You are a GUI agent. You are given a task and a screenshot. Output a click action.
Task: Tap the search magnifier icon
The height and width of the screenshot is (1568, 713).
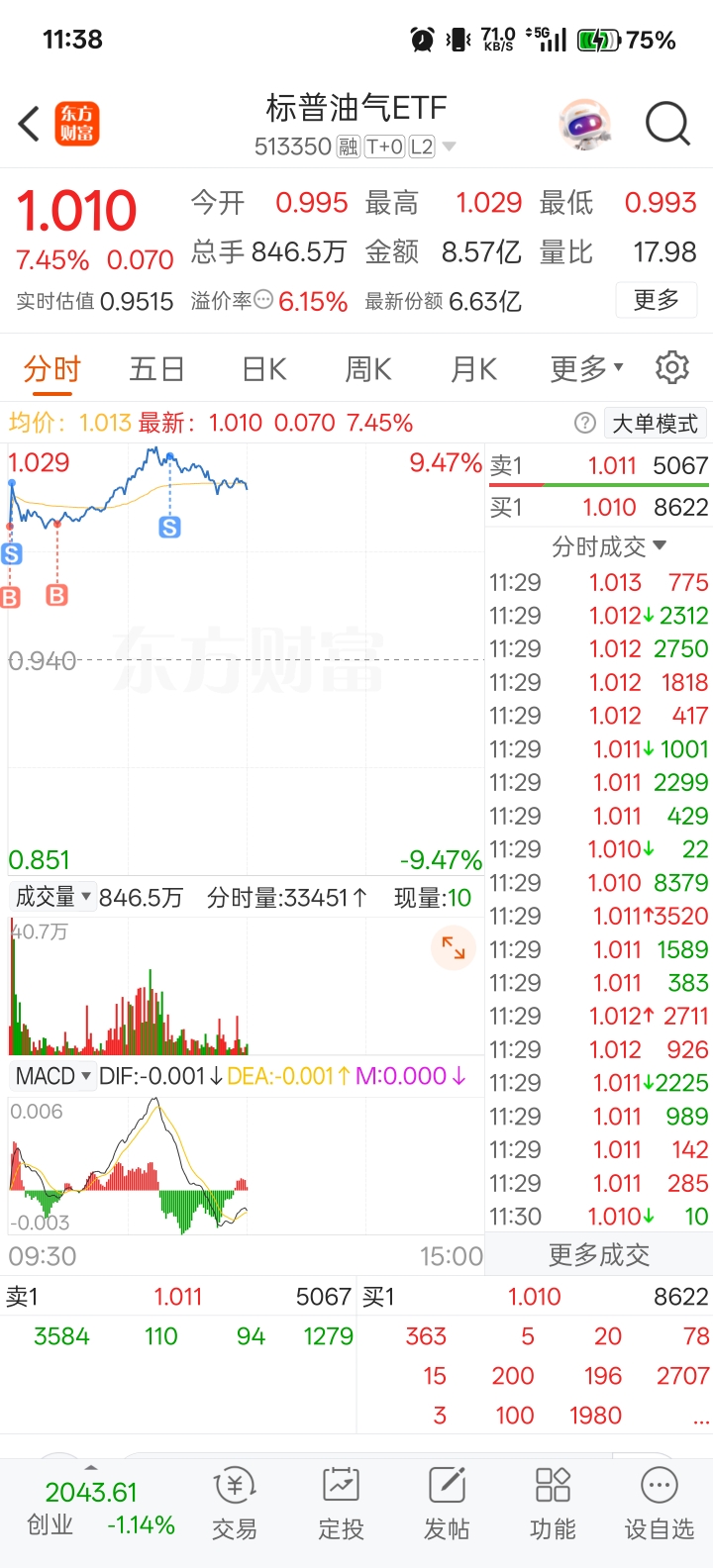(668, 124)
